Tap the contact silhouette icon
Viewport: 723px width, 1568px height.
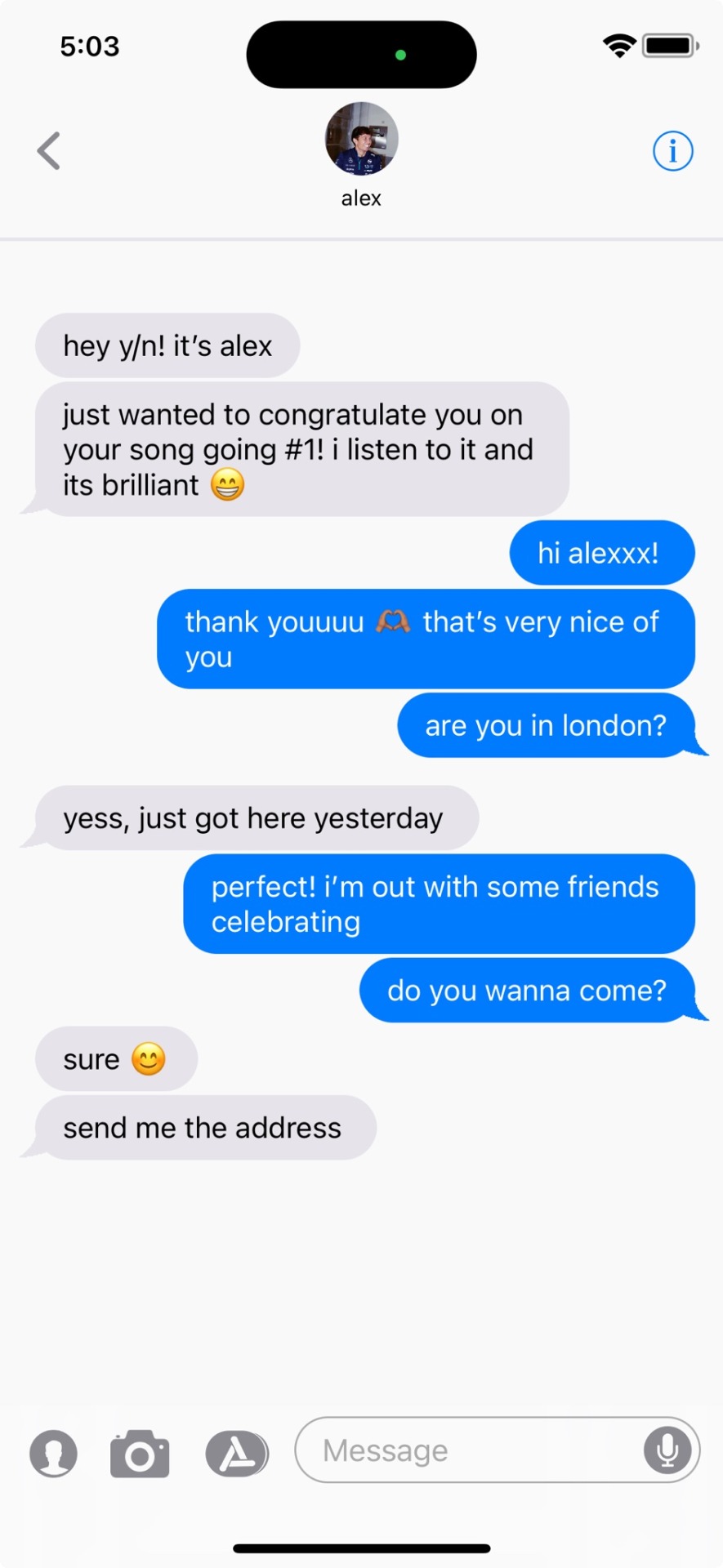coord(54,1454)
